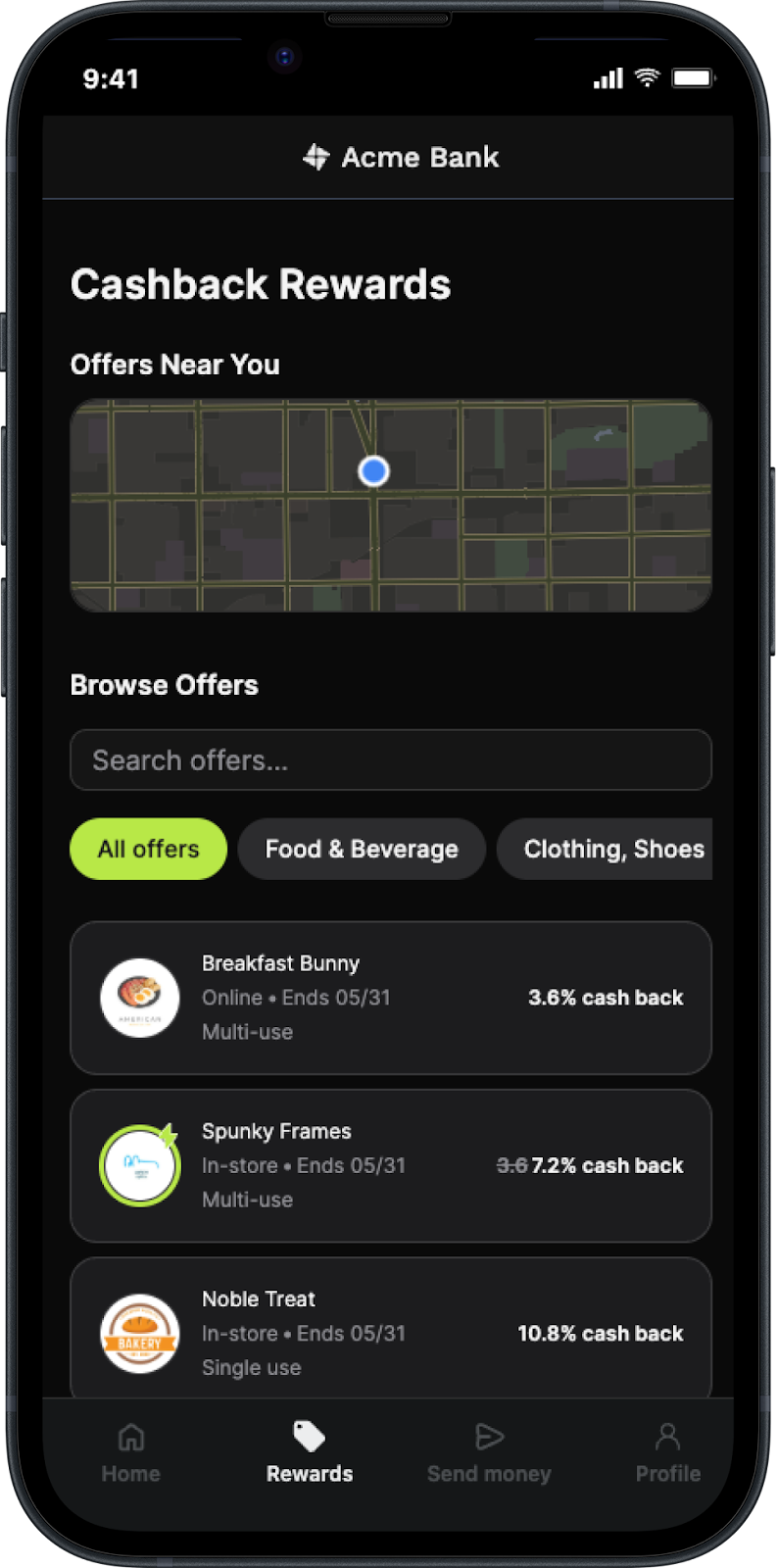
Task: Go to the Send money tab
Action: coord(489,1453)
